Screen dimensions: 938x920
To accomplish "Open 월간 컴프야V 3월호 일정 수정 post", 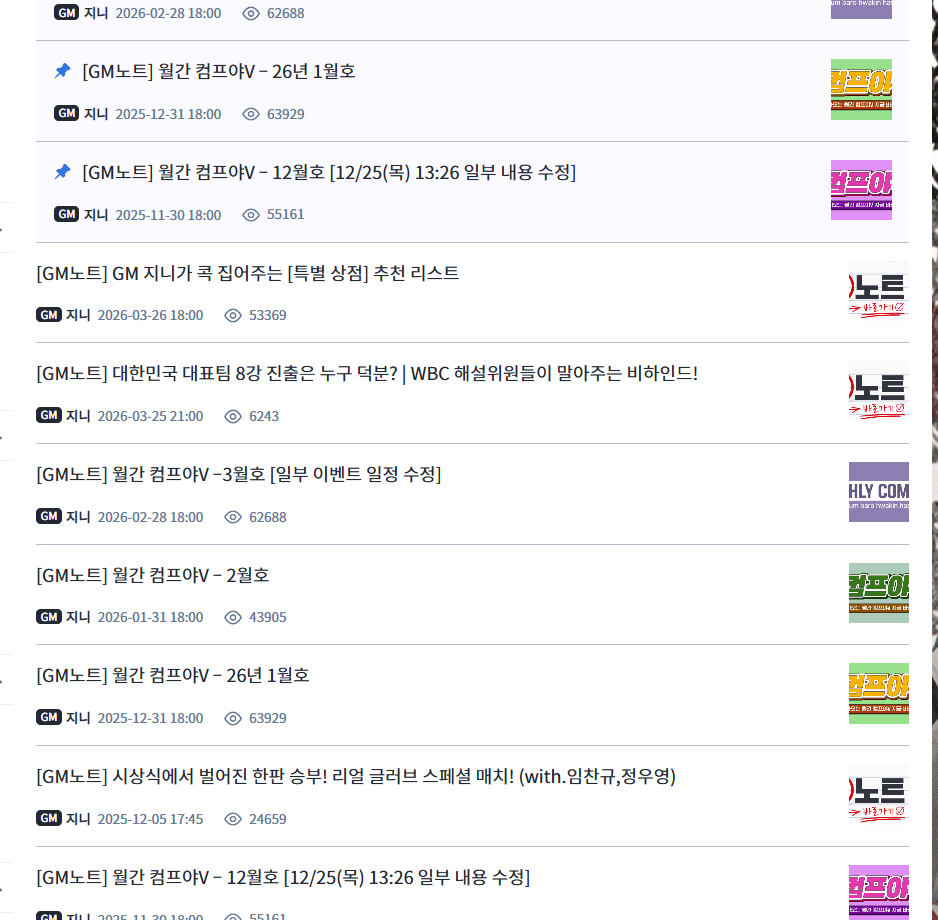I will coord(238,474).
